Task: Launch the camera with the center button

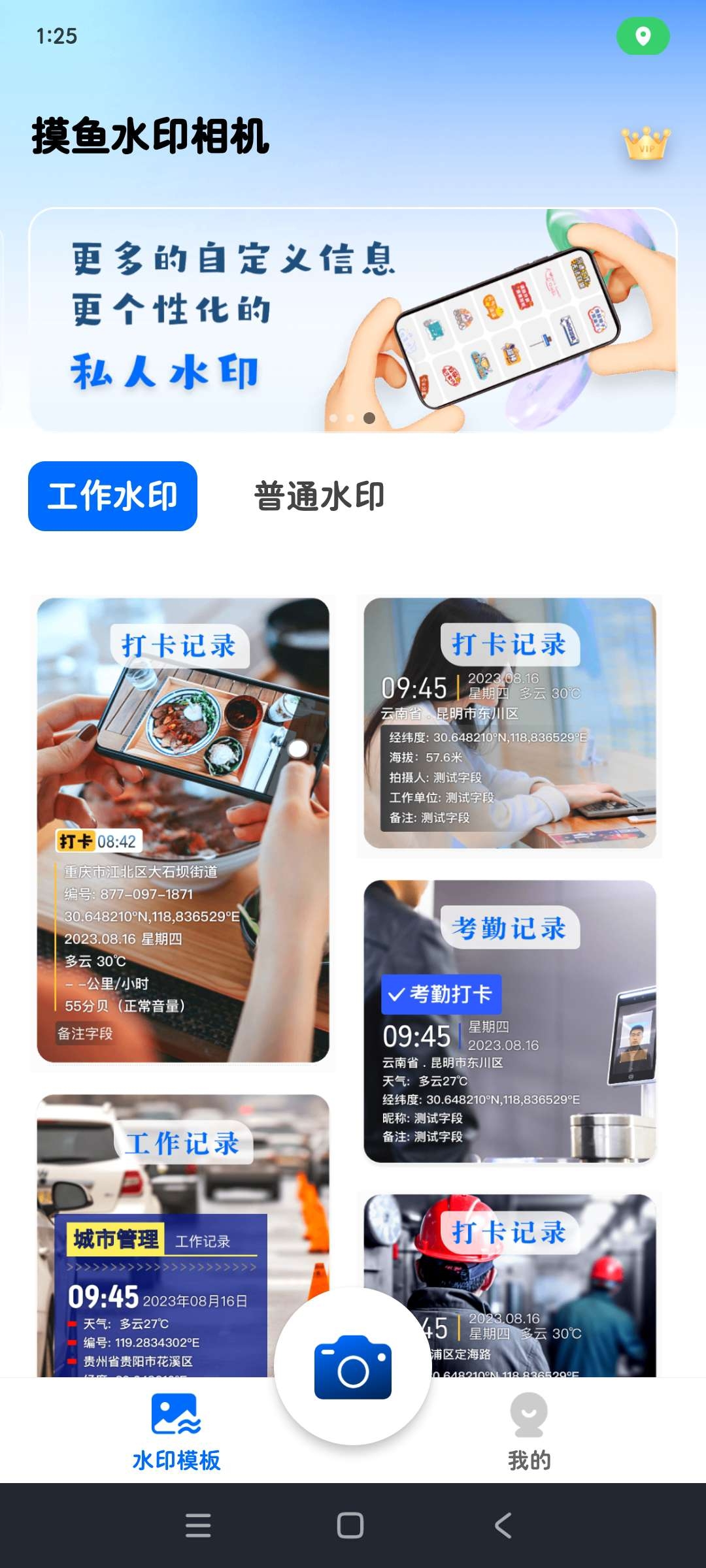Action: click(353, 1367)
